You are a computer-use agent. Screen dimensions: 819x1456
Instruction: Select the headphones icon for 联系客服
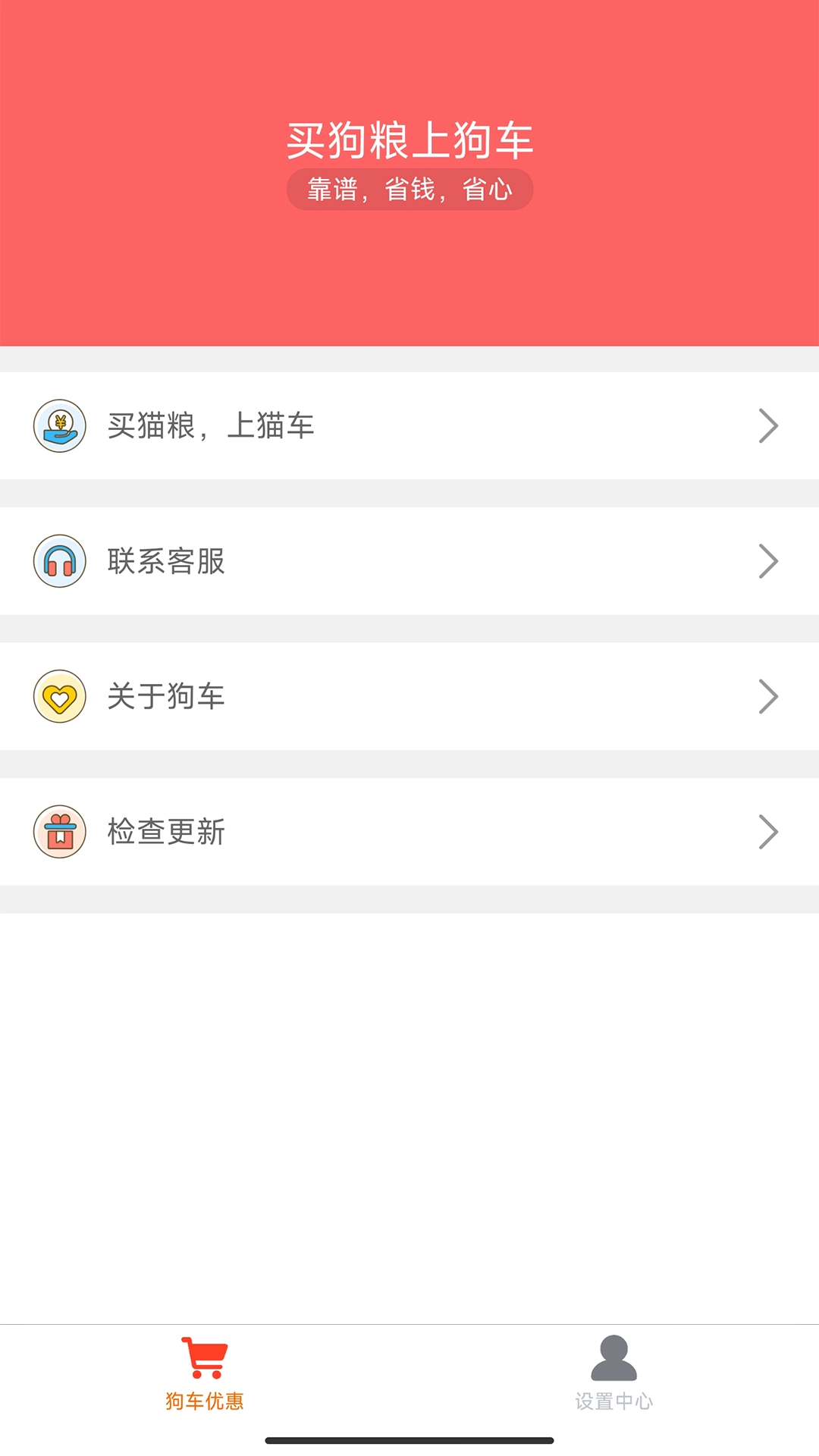60,561
